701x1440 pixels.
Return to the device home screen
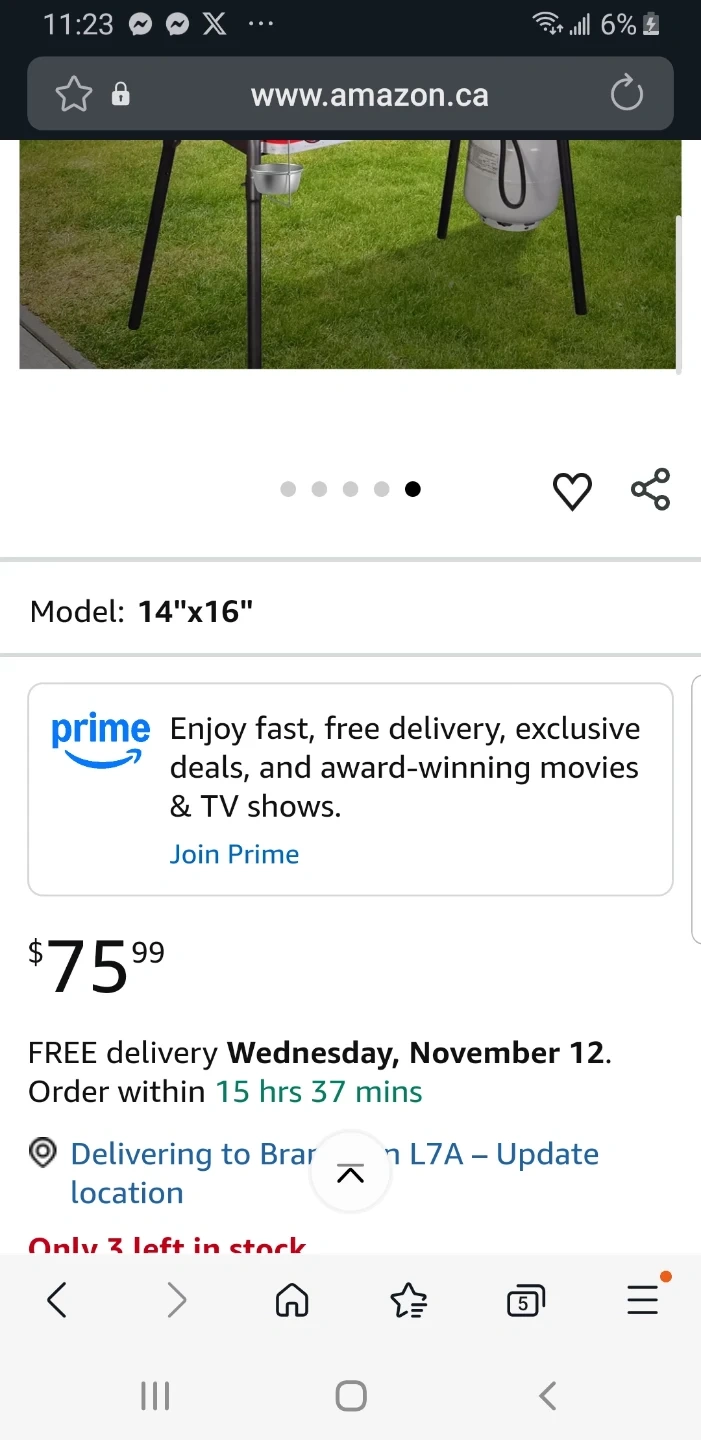[351, 1396]
